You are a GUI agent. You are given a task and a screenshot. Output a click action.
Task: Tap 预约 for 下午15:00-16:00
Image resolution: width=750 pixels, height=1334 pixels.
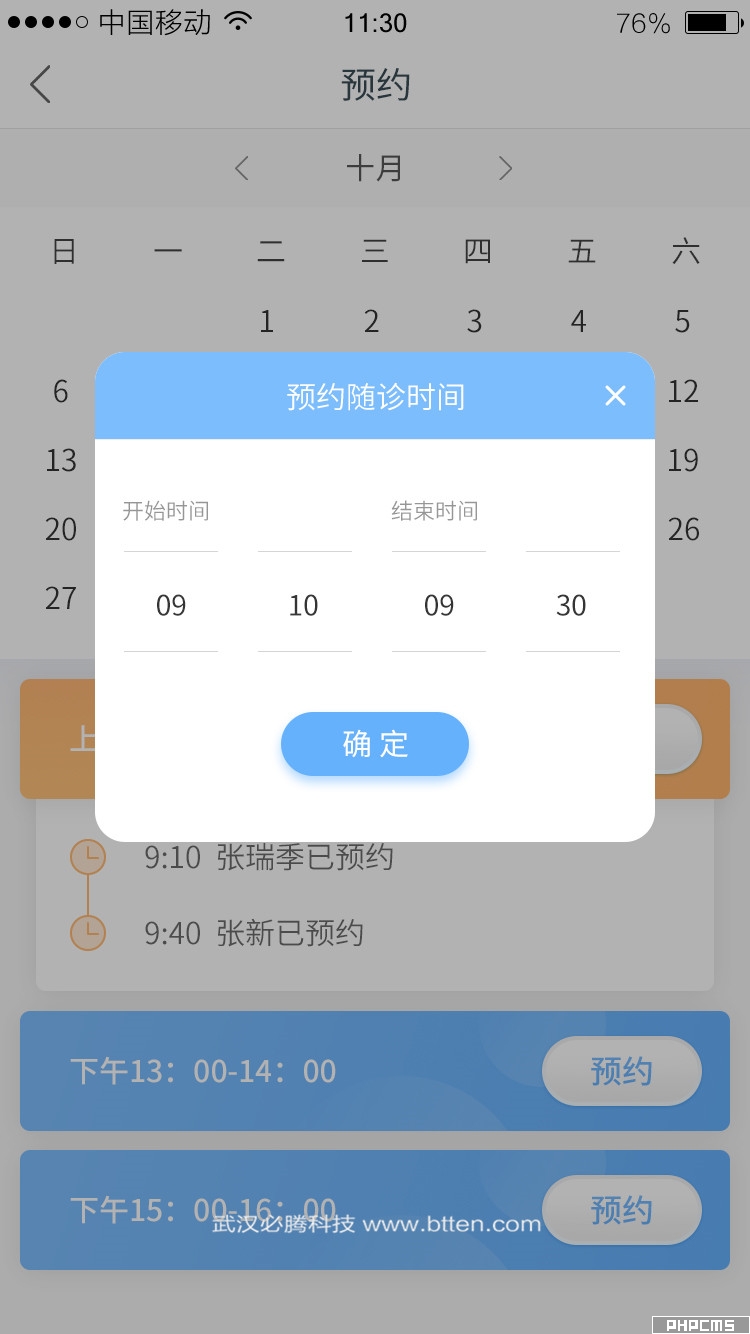[x=621, y=1210]
